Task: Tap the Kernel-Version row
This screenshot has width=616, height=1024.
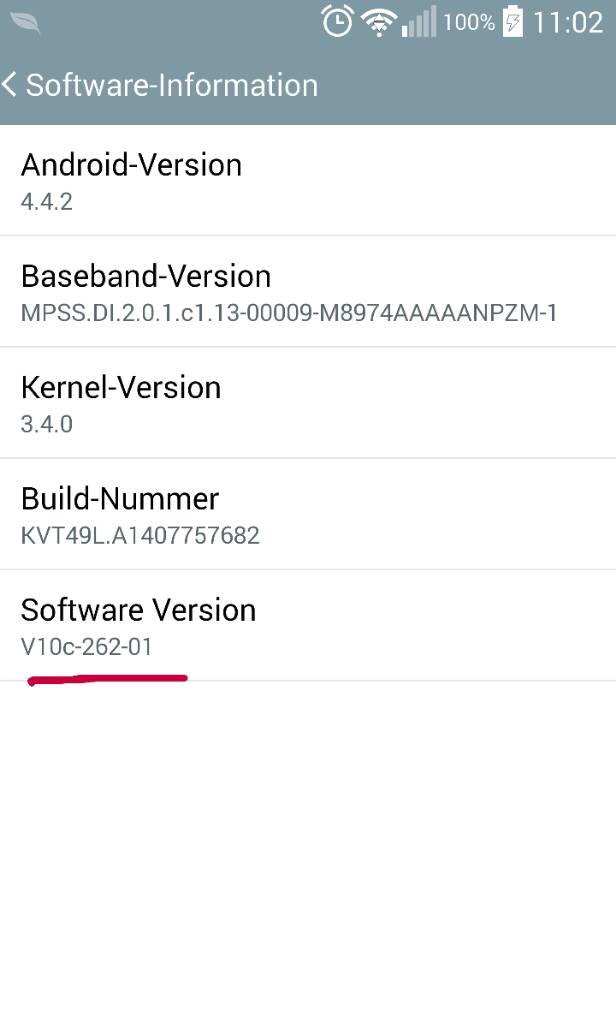Action: pos(308,403)
